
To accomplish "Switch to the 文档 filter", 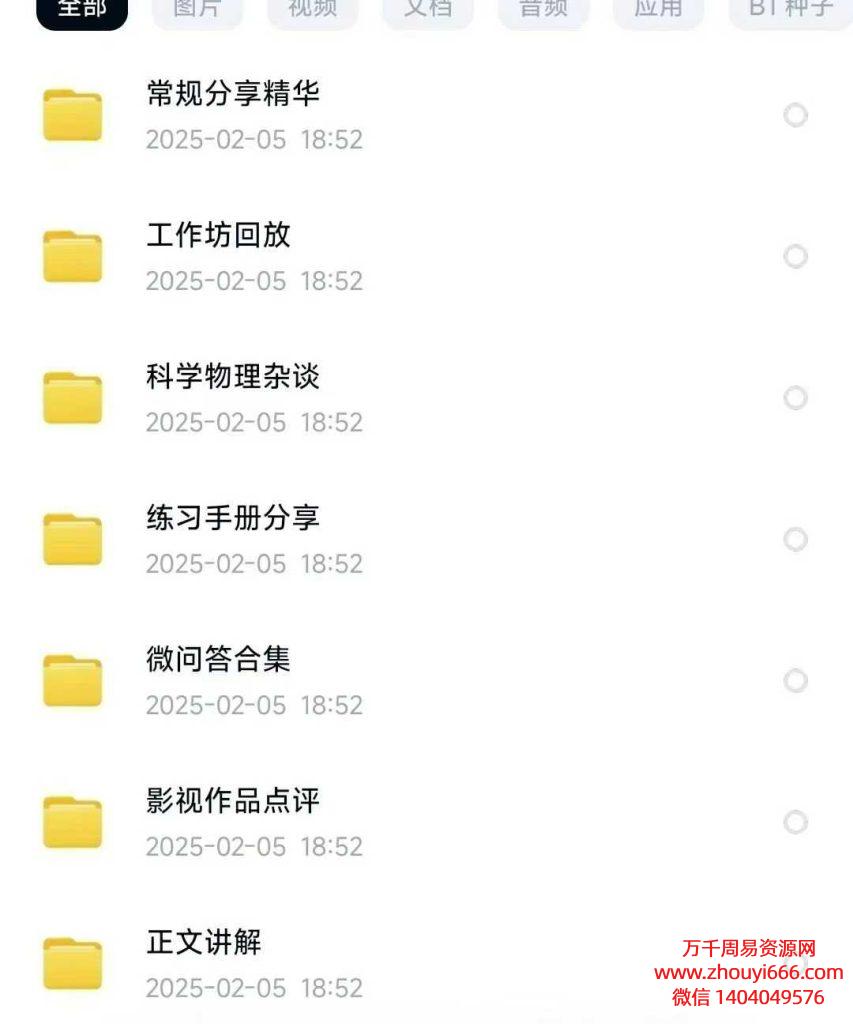I will [x=428, y=10].
